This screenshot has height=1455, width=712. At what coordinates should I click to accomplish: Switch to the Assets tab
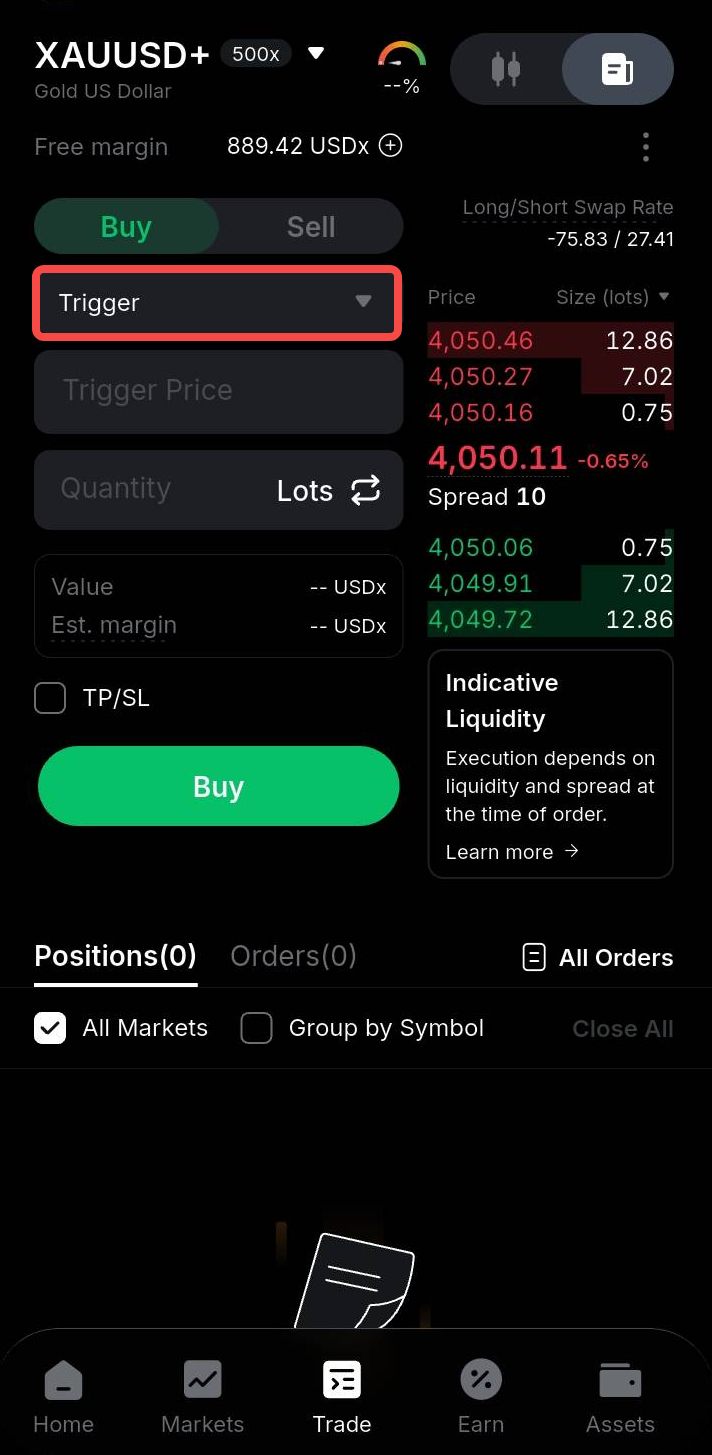(x=620, y=1397)
